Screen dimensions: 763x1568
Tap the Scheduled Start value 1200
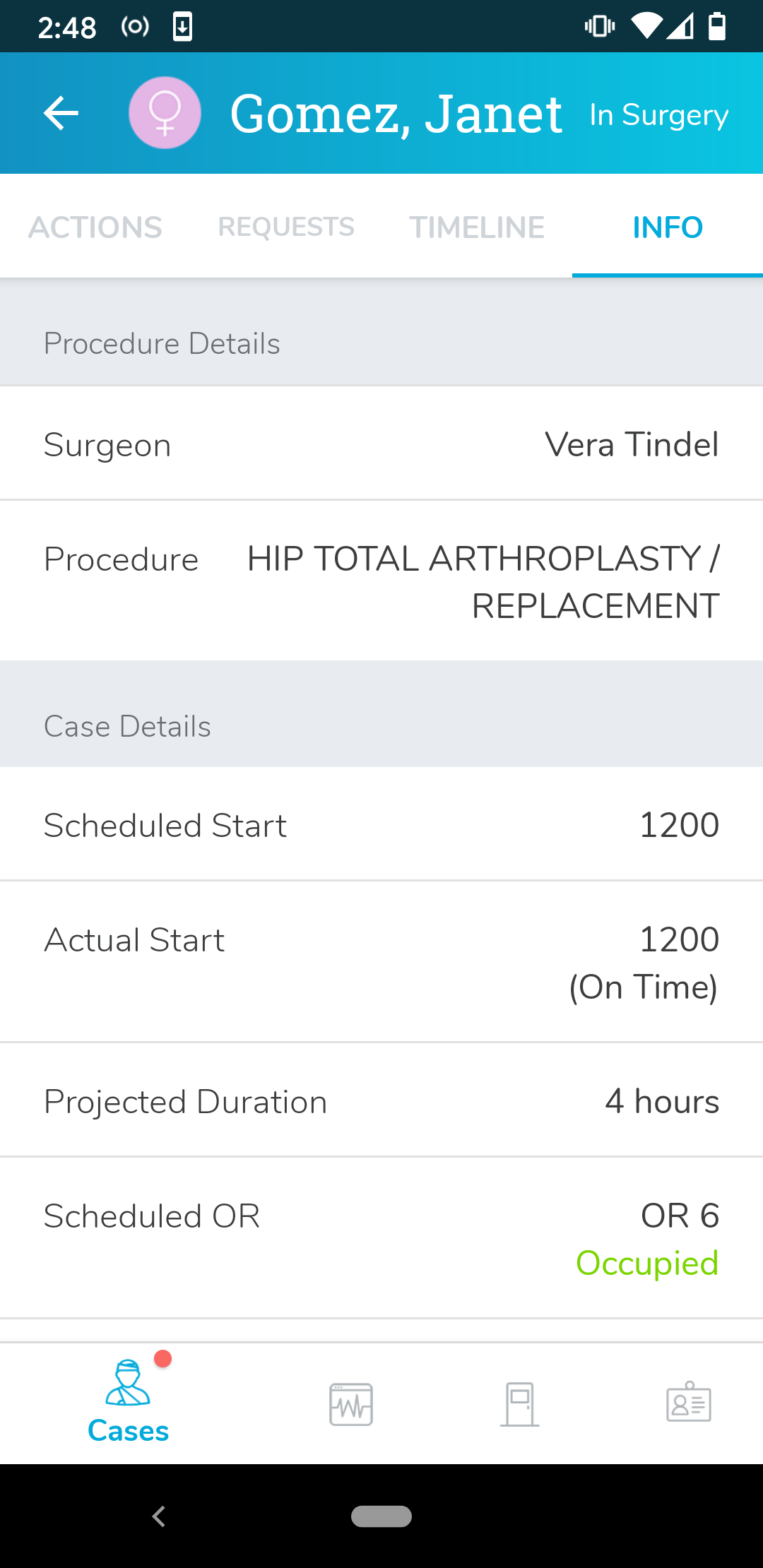click(679, 824)
